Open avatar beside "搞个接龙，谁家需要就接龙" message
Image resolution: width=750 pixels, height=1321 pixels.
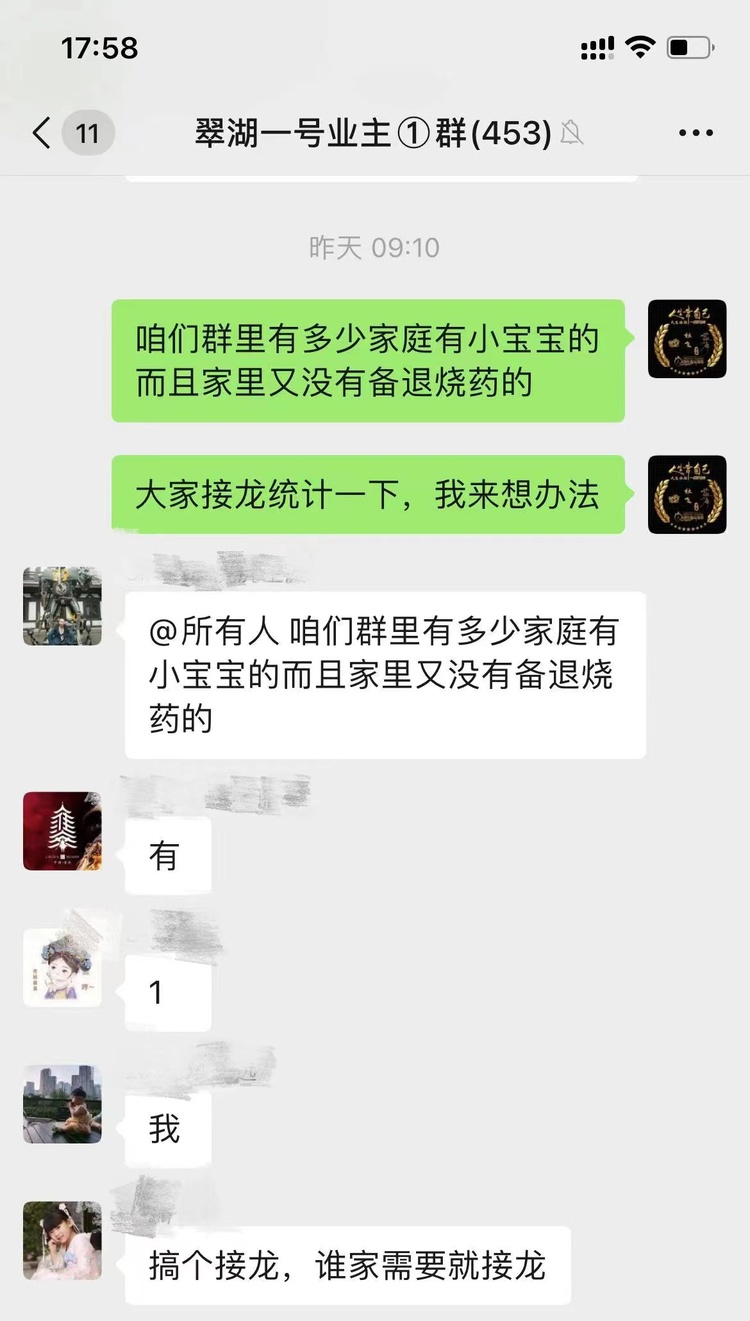(x=62, y=1240)
